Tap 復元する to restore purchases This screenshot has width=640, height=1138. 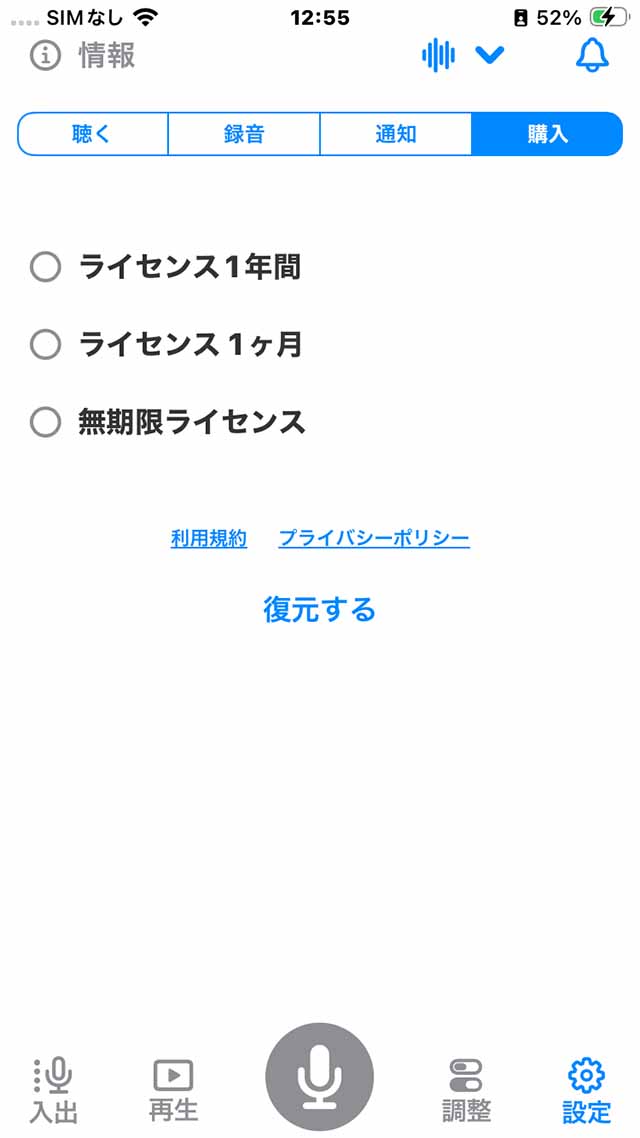click(319, 609)
